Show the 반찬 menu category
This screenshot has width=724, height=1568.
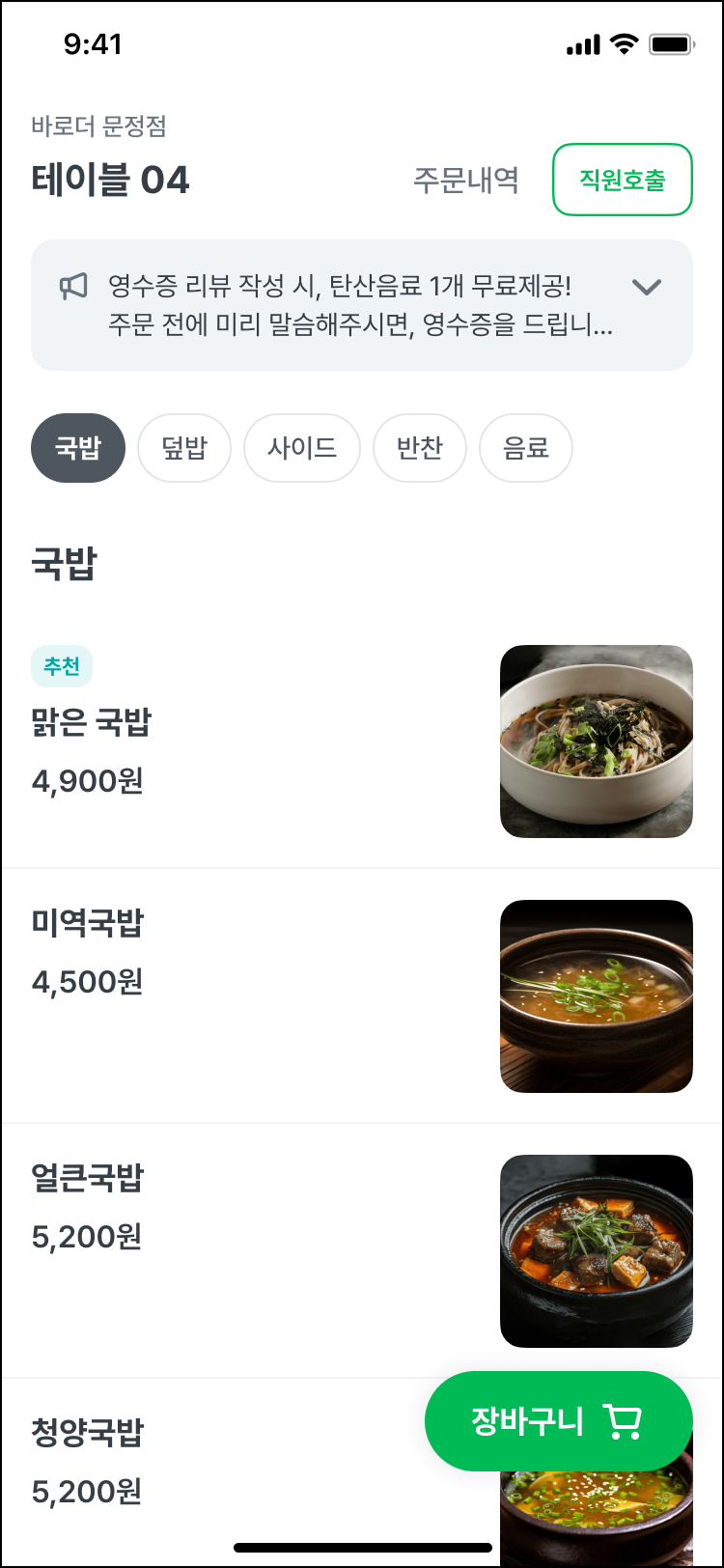pyautogui.click(x=419, y=448)
